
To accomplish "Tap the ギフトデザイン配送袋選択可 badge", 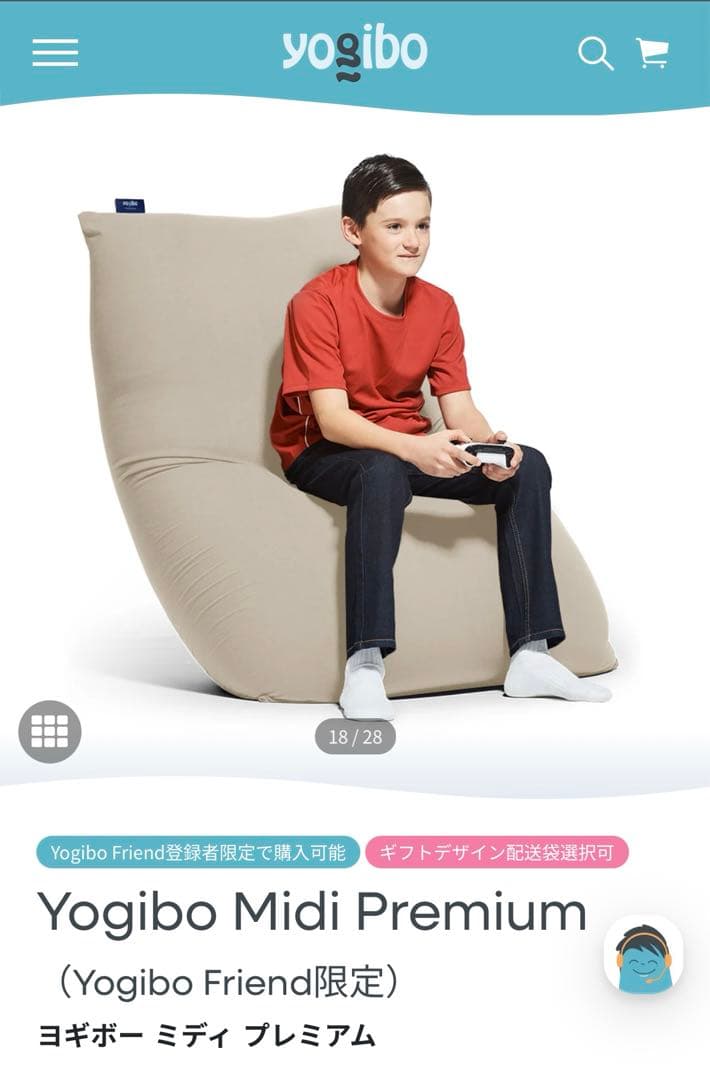I will click(x=496, y=853).
